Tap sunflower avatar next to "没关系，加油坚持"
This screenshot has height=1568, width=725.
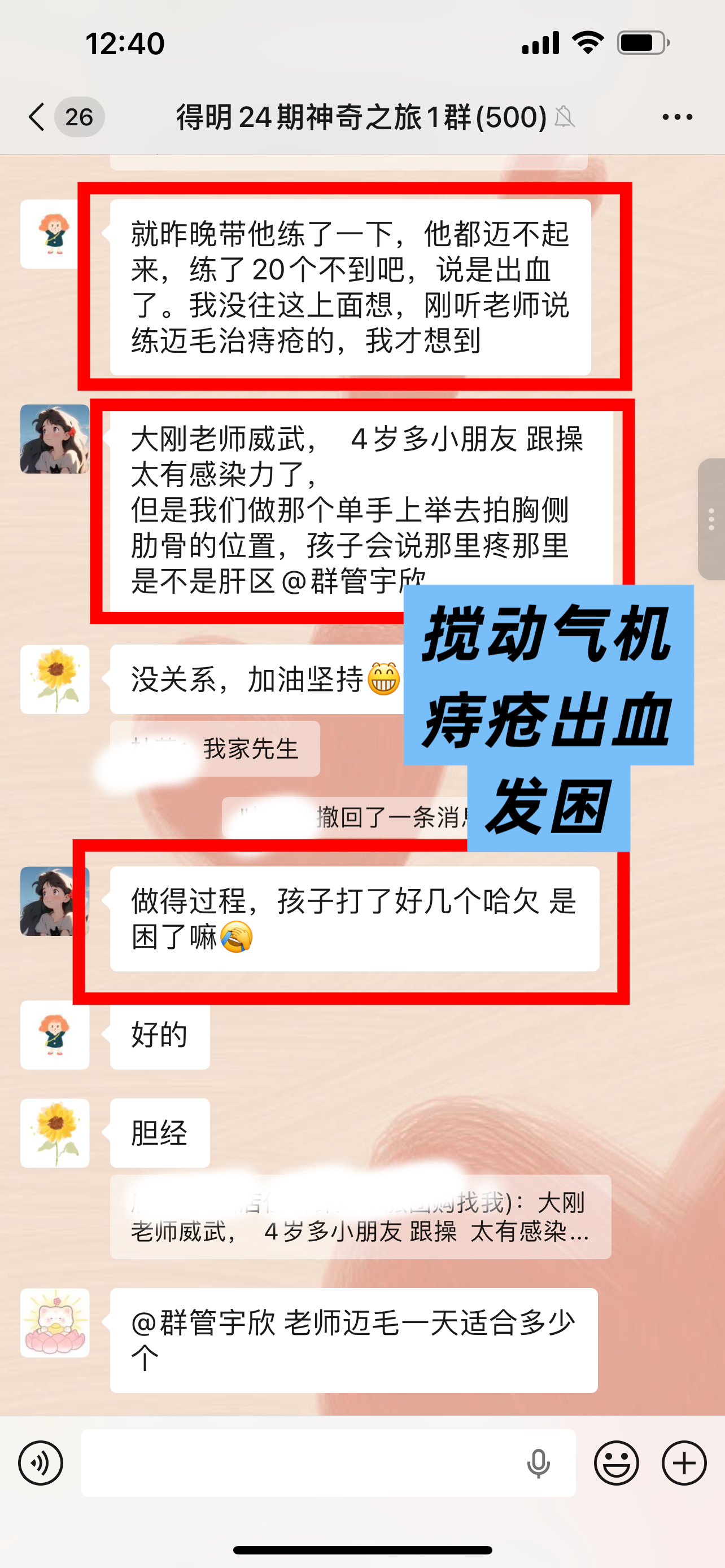[55, 680]
